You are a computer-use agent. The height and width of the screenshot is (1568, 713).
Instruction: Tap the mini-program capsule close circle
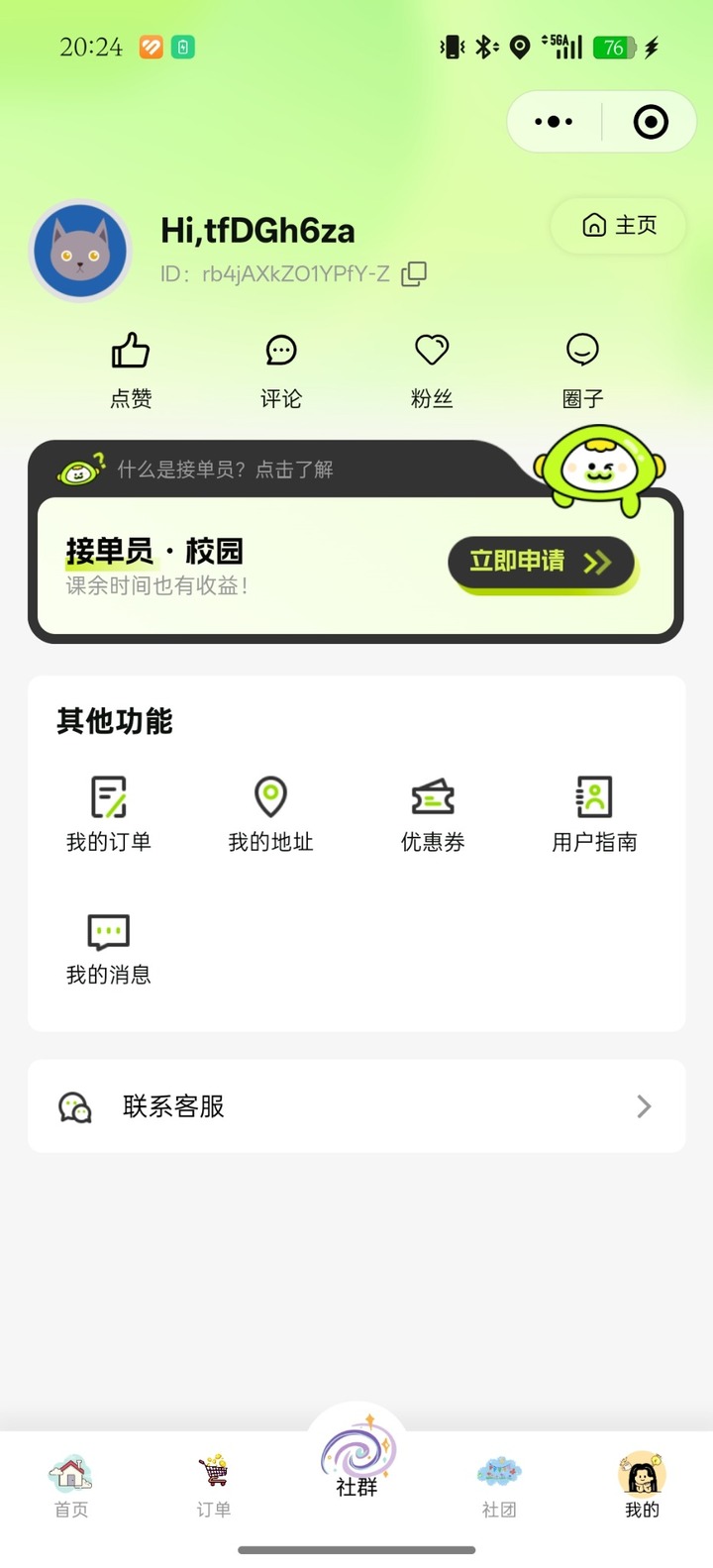click(650, 121)
